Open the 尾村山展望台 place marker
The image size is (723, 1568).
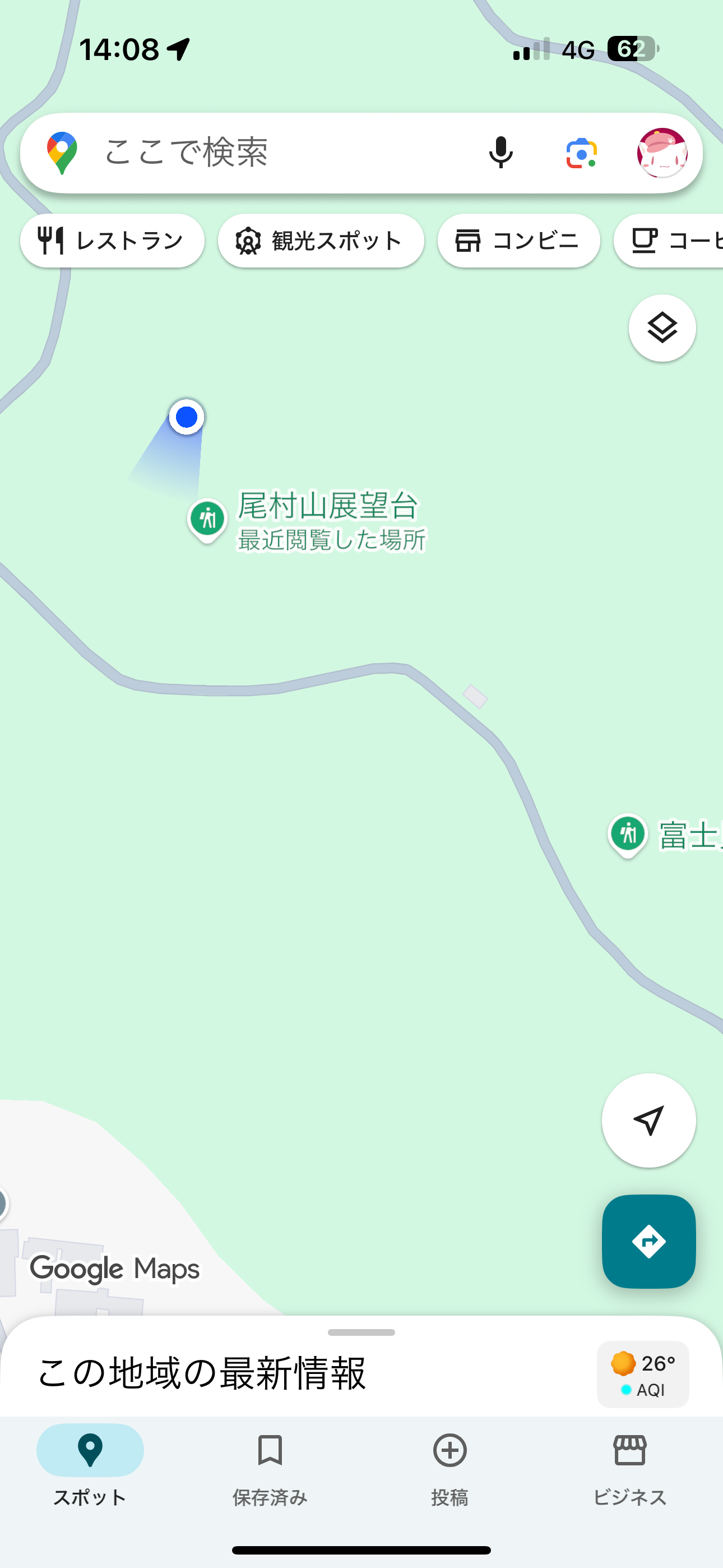[x=207, y=519]
